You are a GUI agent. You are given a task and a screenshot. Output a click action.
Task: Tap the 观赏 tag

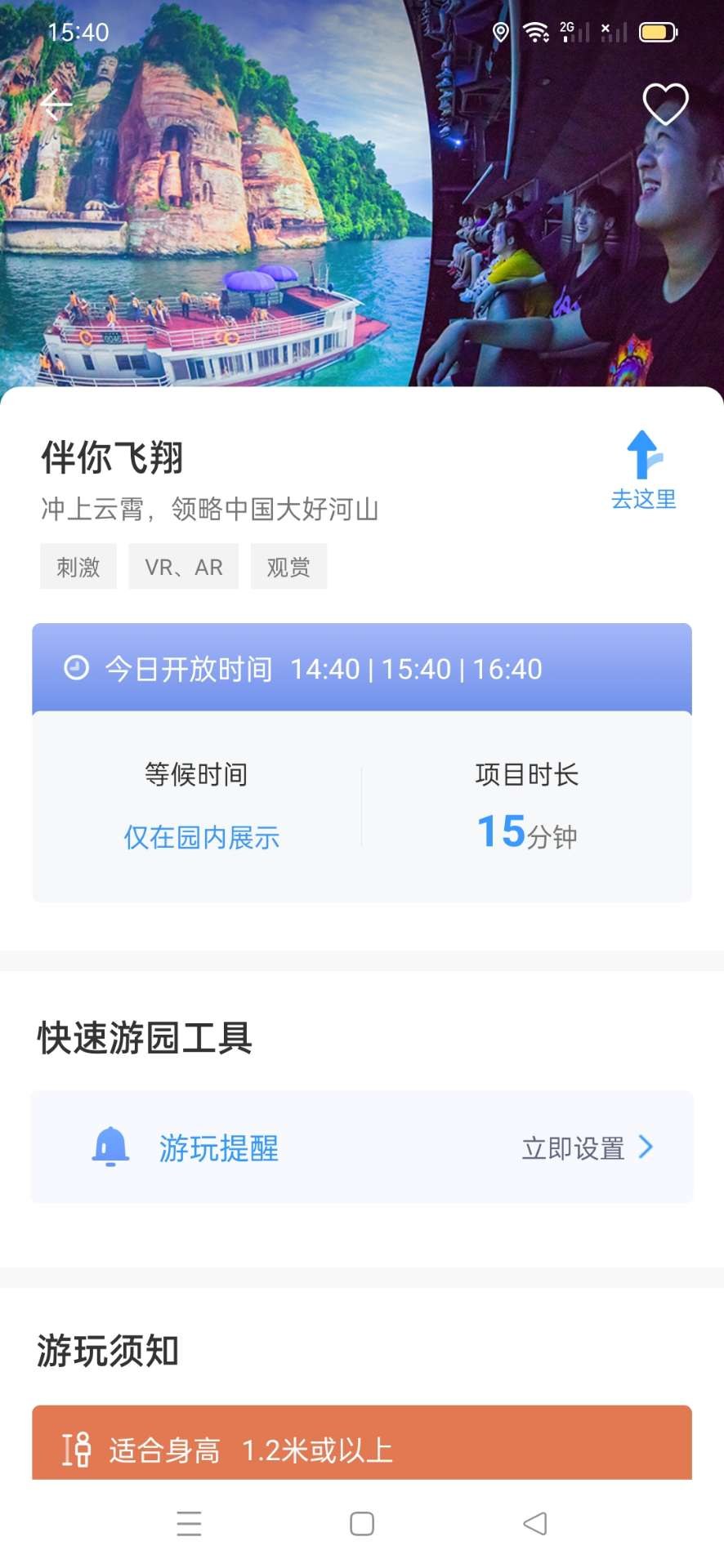coord(288,567)
